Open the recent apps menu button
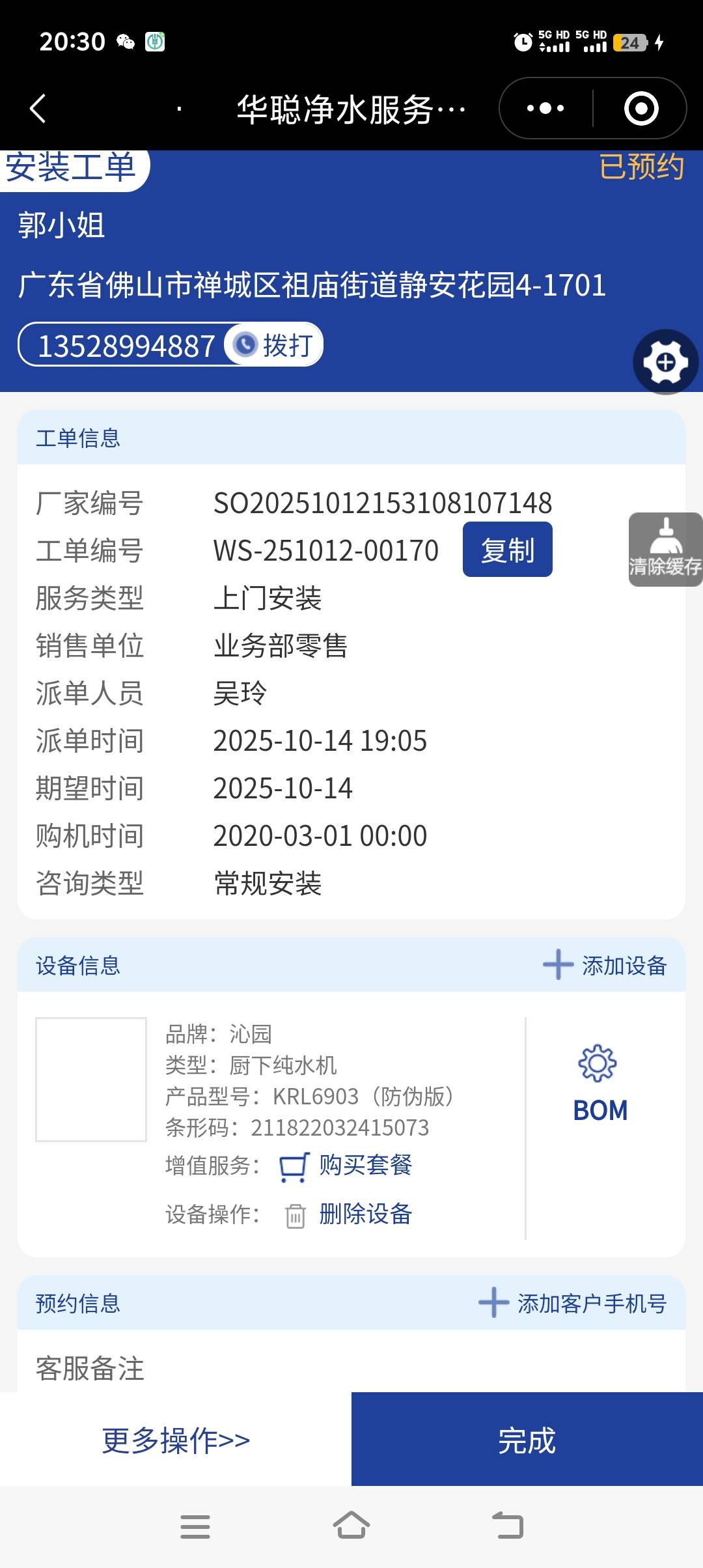This screenshot has width=703, height=1568. tap(195, 1526)
